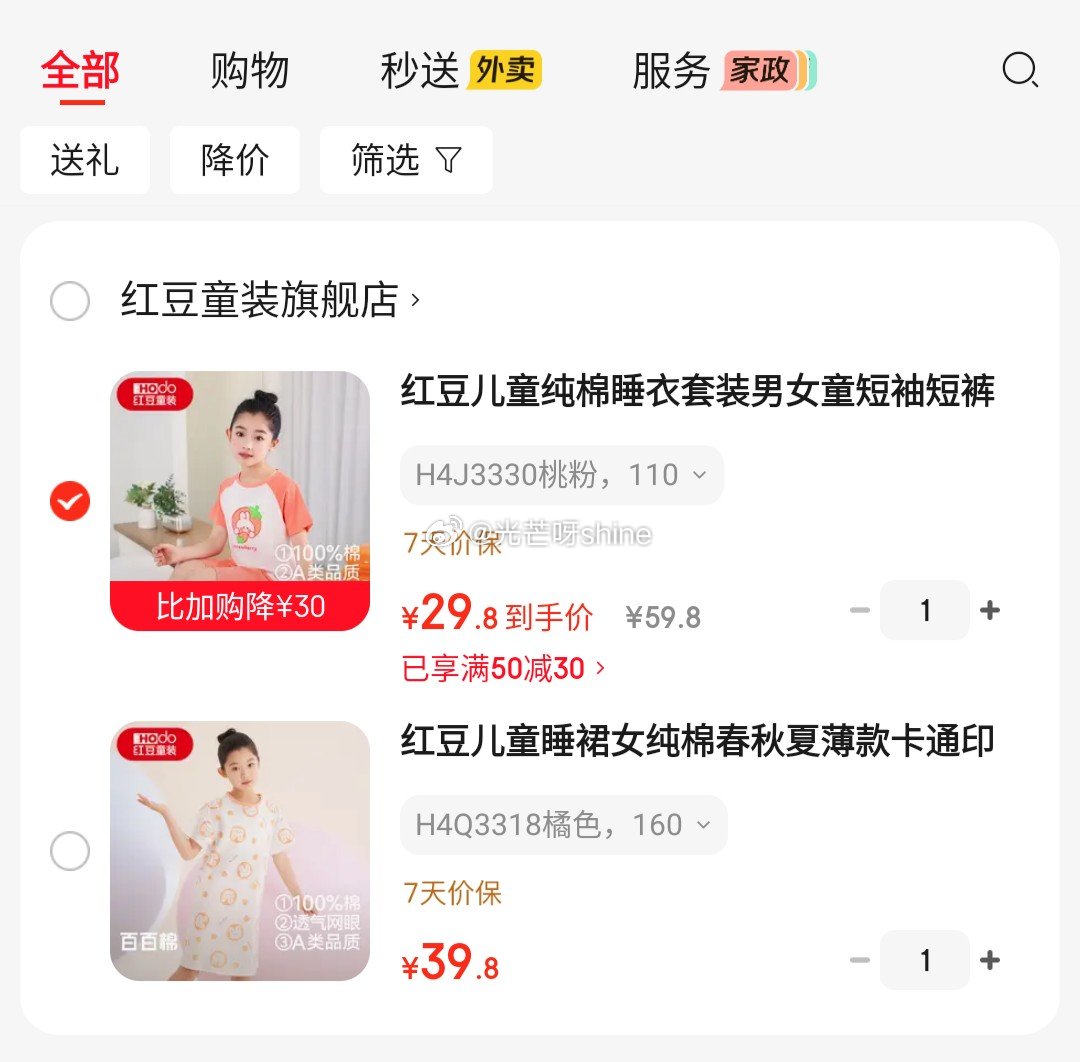1080x1062 pixels.
Task: Switch to the 购物 tab
Action: 250,71
